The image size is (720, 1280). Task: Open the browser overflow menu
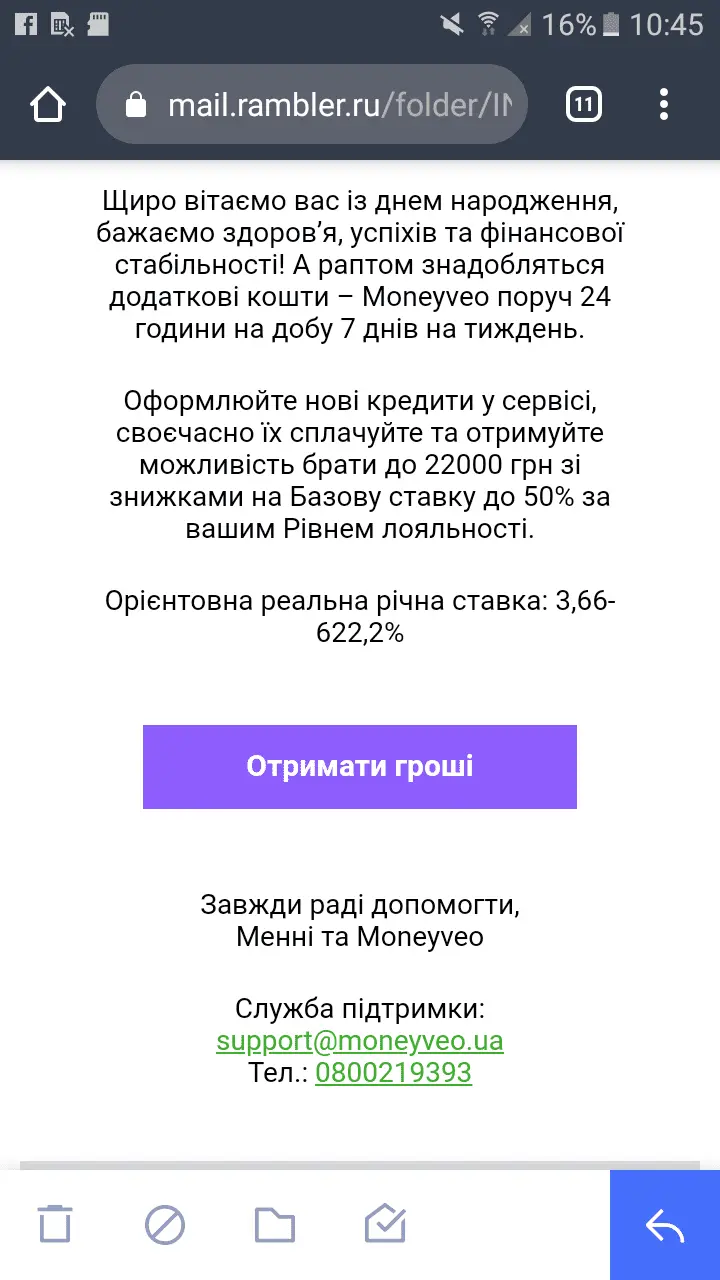pyautogui.click(x=664, y=104)
